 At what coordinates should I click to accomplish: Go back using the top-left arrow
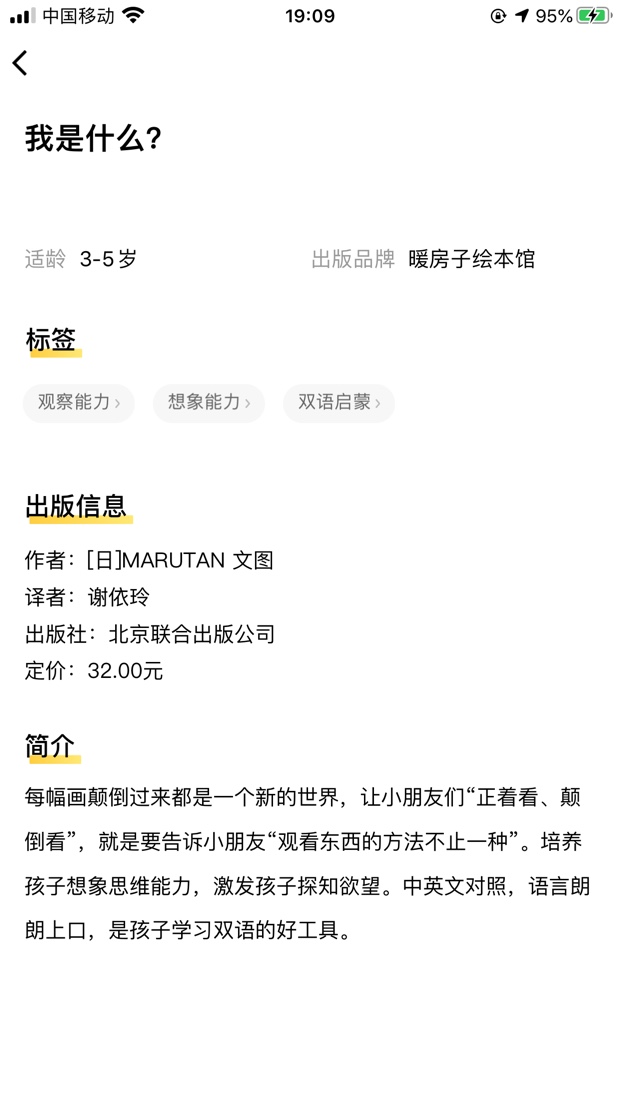(x=20, y=63)
